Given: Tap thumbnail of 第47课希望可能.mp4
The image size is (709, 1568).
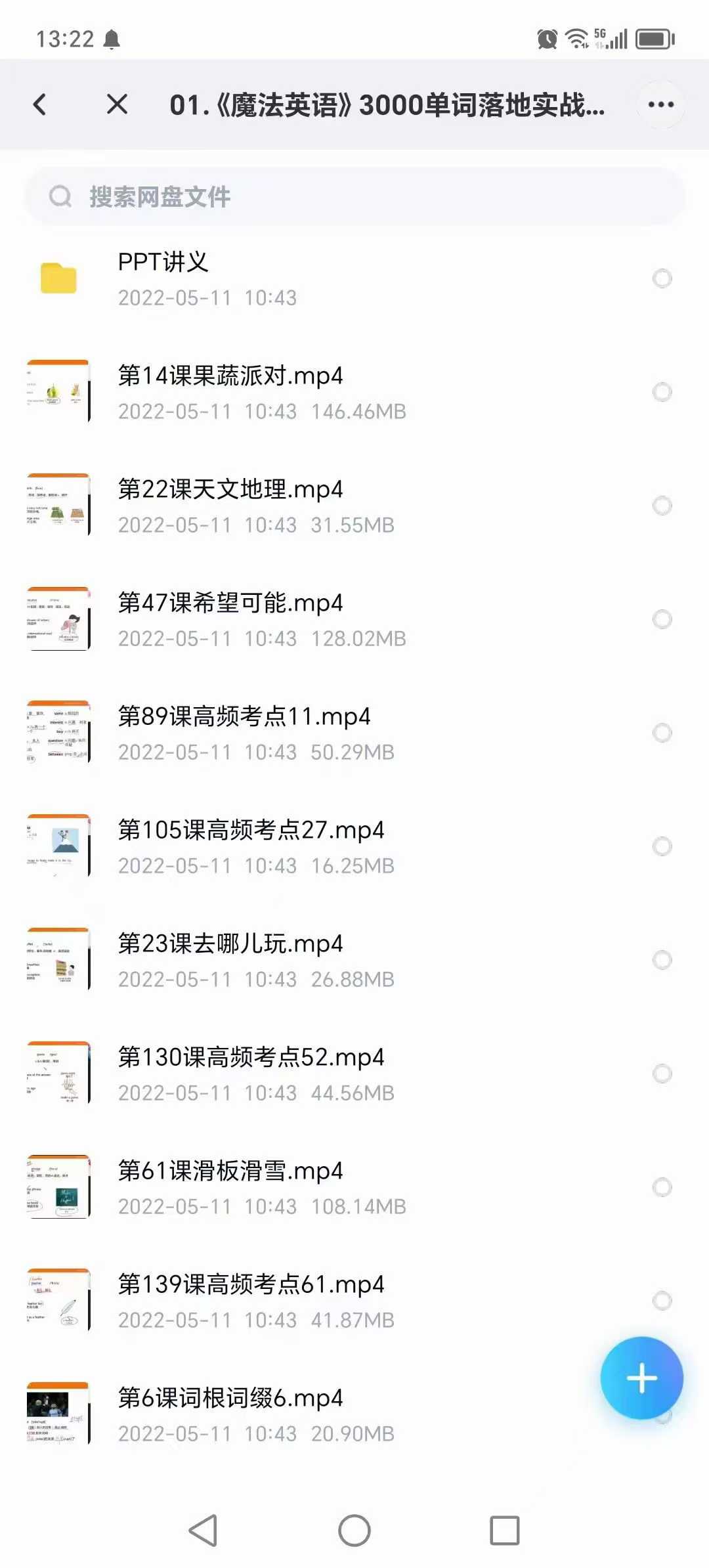Looking at the screenshot, I should click(57, 619).
